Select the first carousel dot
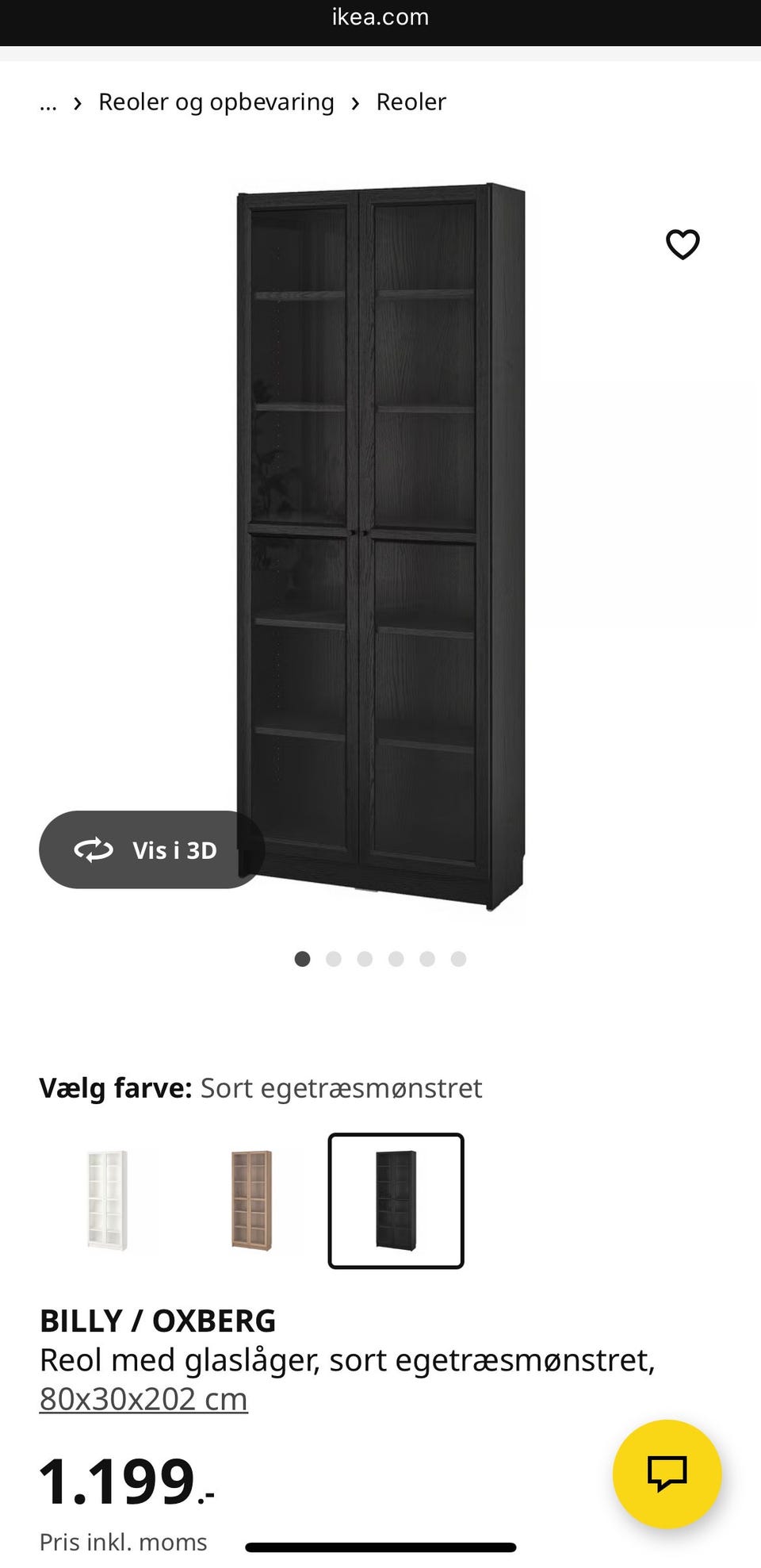Screen dimensions: 761x1568 coord(302,959)
